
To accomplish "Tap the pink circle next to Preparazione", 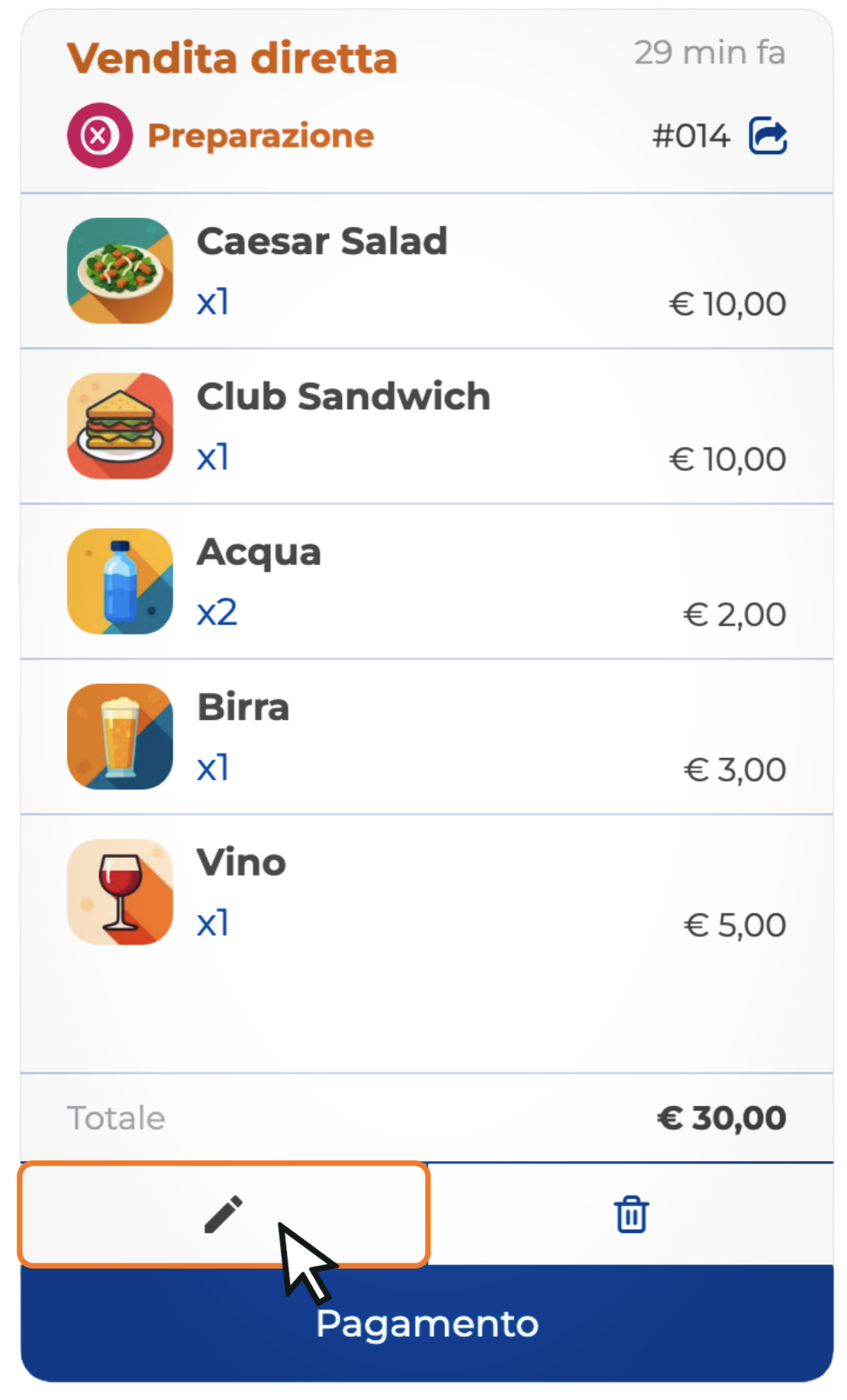I will coord(99,136).
